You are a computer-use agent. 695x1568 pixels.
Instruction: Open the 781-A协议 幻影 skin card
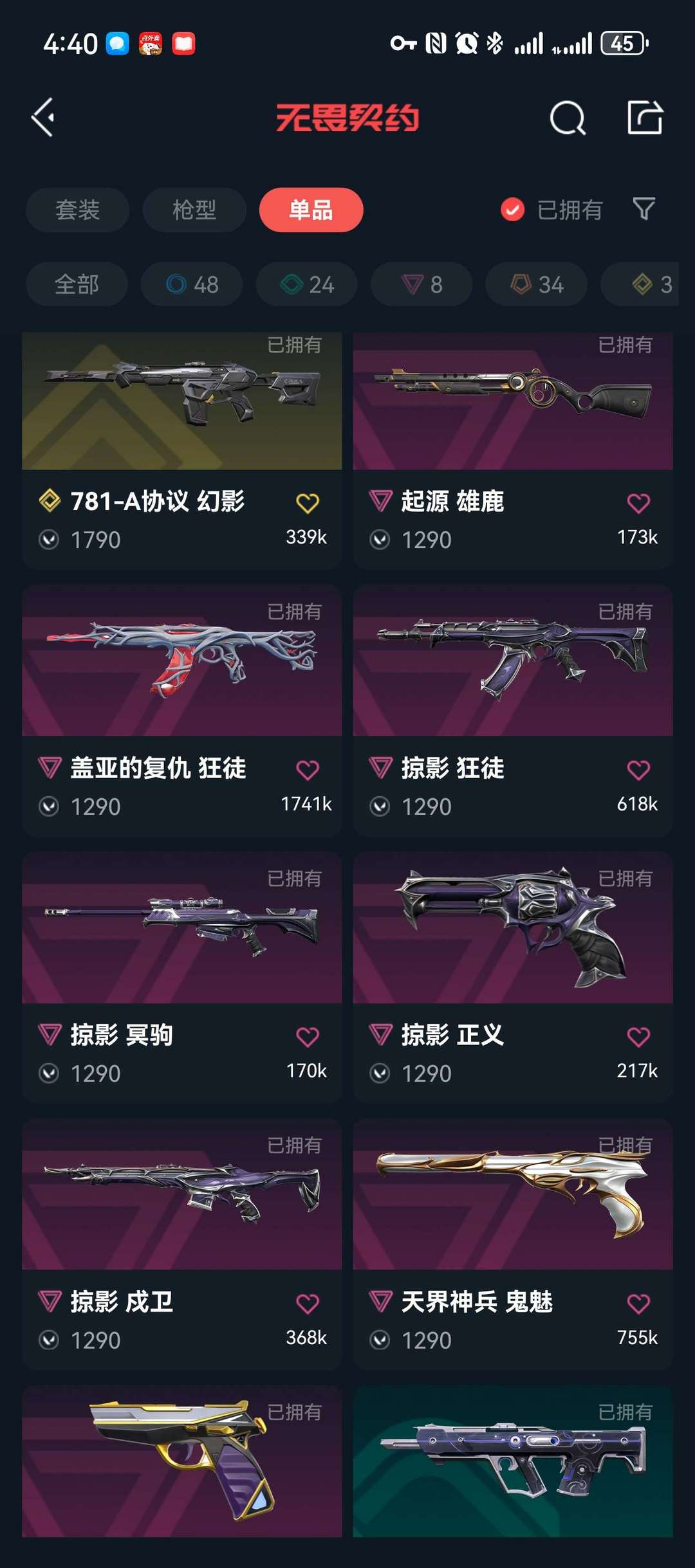tap(182, 450)
